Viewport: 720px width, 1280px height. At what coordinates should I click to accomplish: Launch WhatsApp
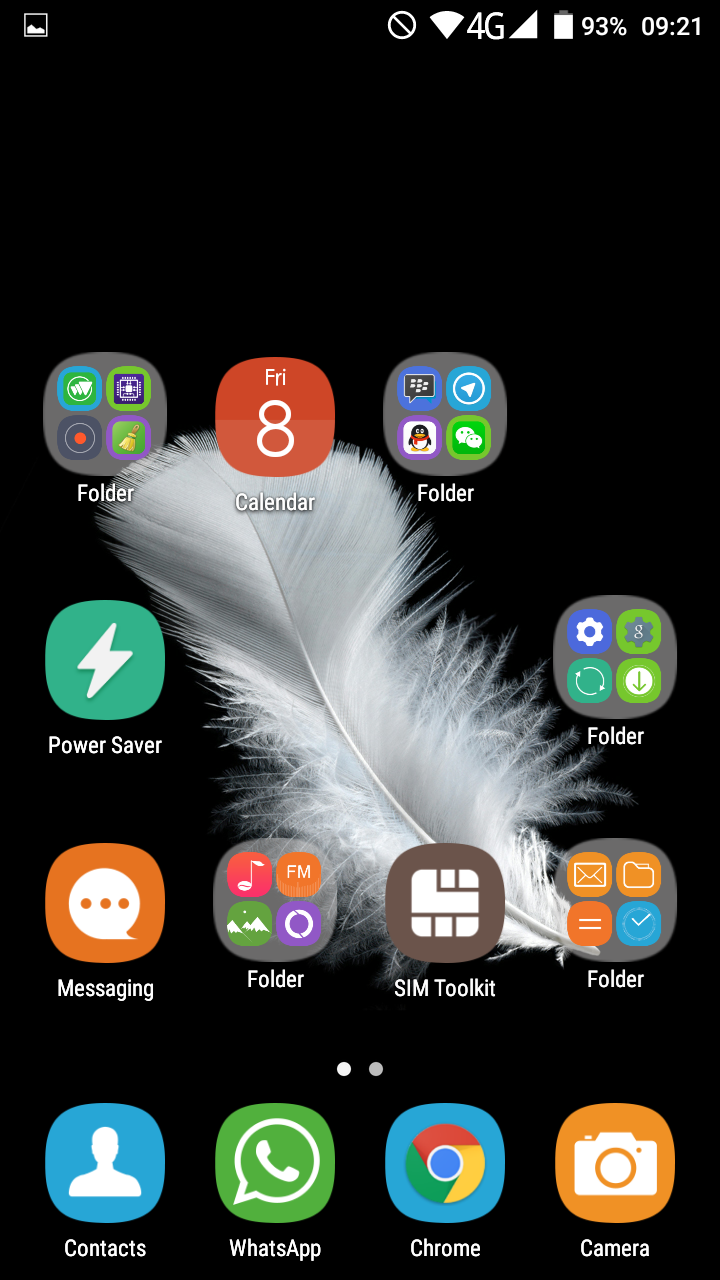coord(275,1163)
